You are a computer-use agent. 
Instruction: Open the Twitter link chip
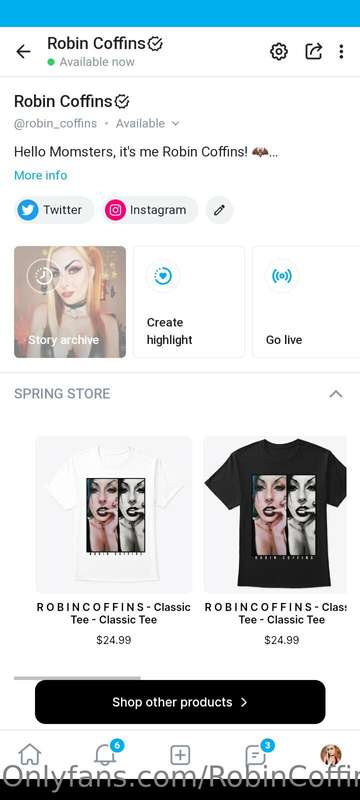pos(54,210)
